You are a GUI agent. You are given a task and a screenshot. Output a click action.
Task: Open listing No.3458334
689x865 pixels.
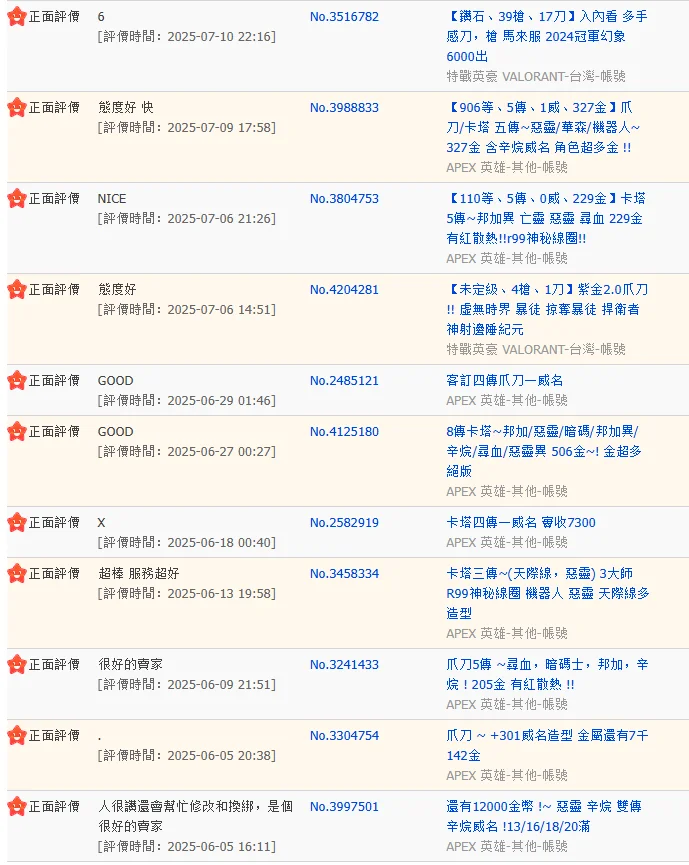(344, 574)
